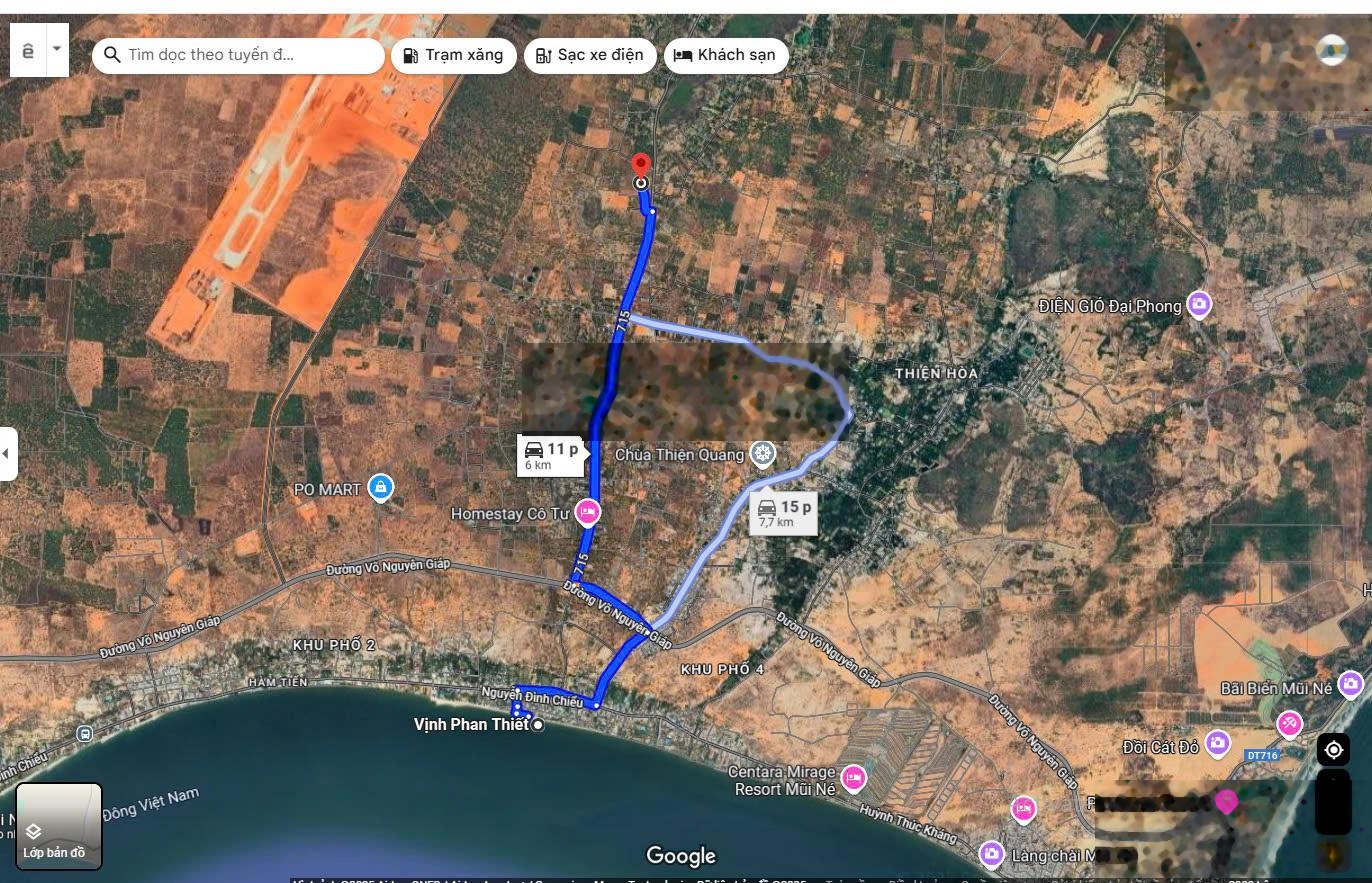
Task: Center the map on my location
Action: [1333, 749]
